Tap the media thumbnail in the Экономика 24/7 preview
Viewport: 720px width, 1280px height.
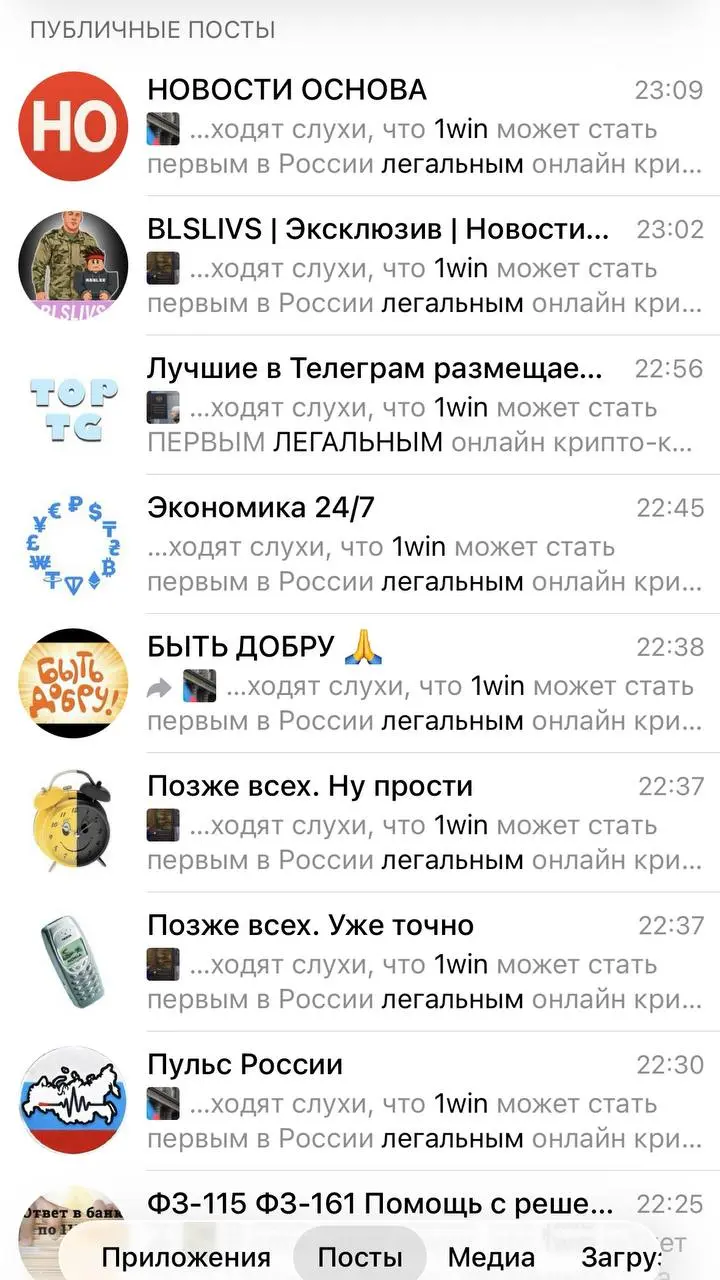tap(160, 545)
